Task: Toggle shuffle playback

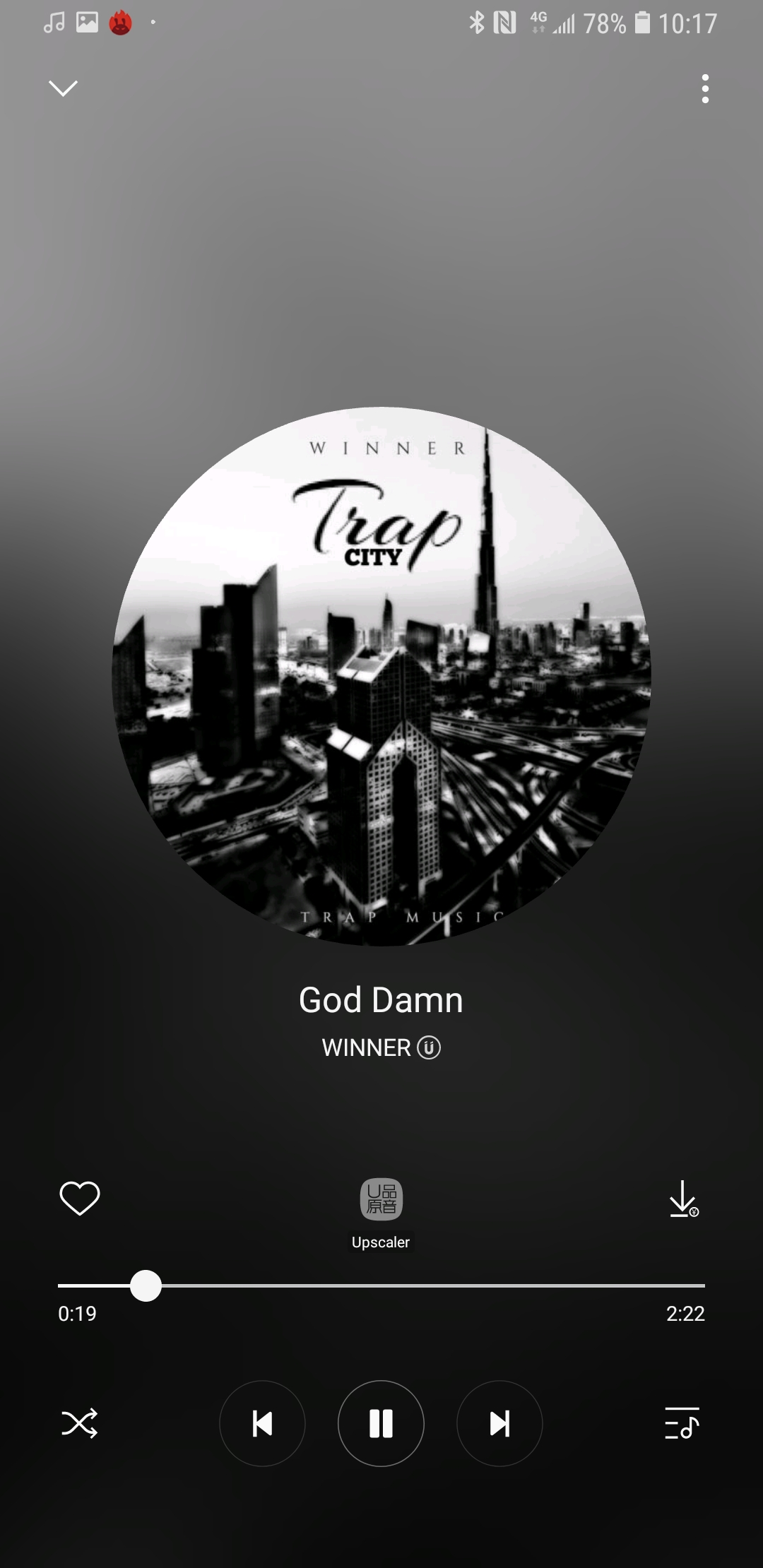Action: tap(80, 1423)
